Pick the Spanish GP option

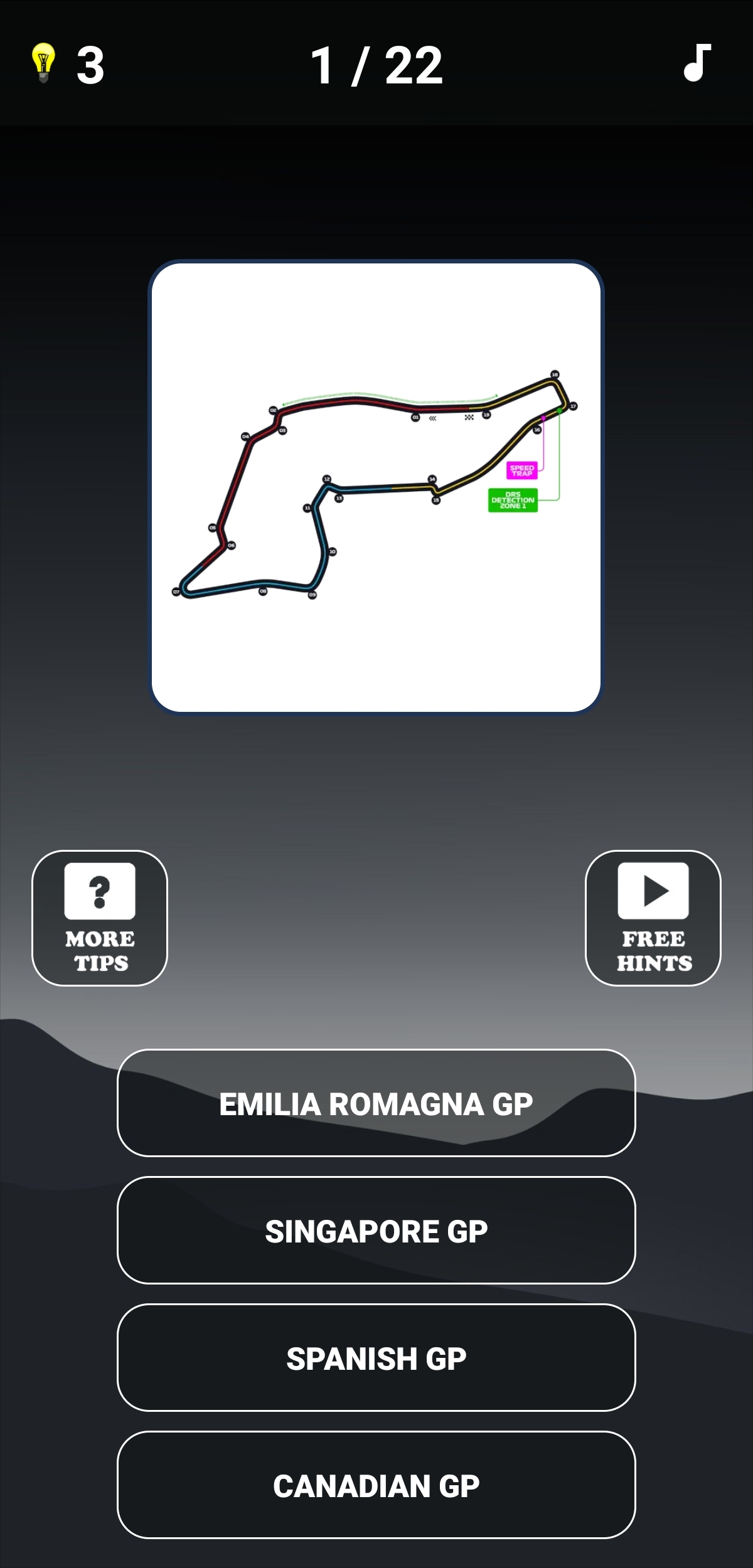(376, 1358)
